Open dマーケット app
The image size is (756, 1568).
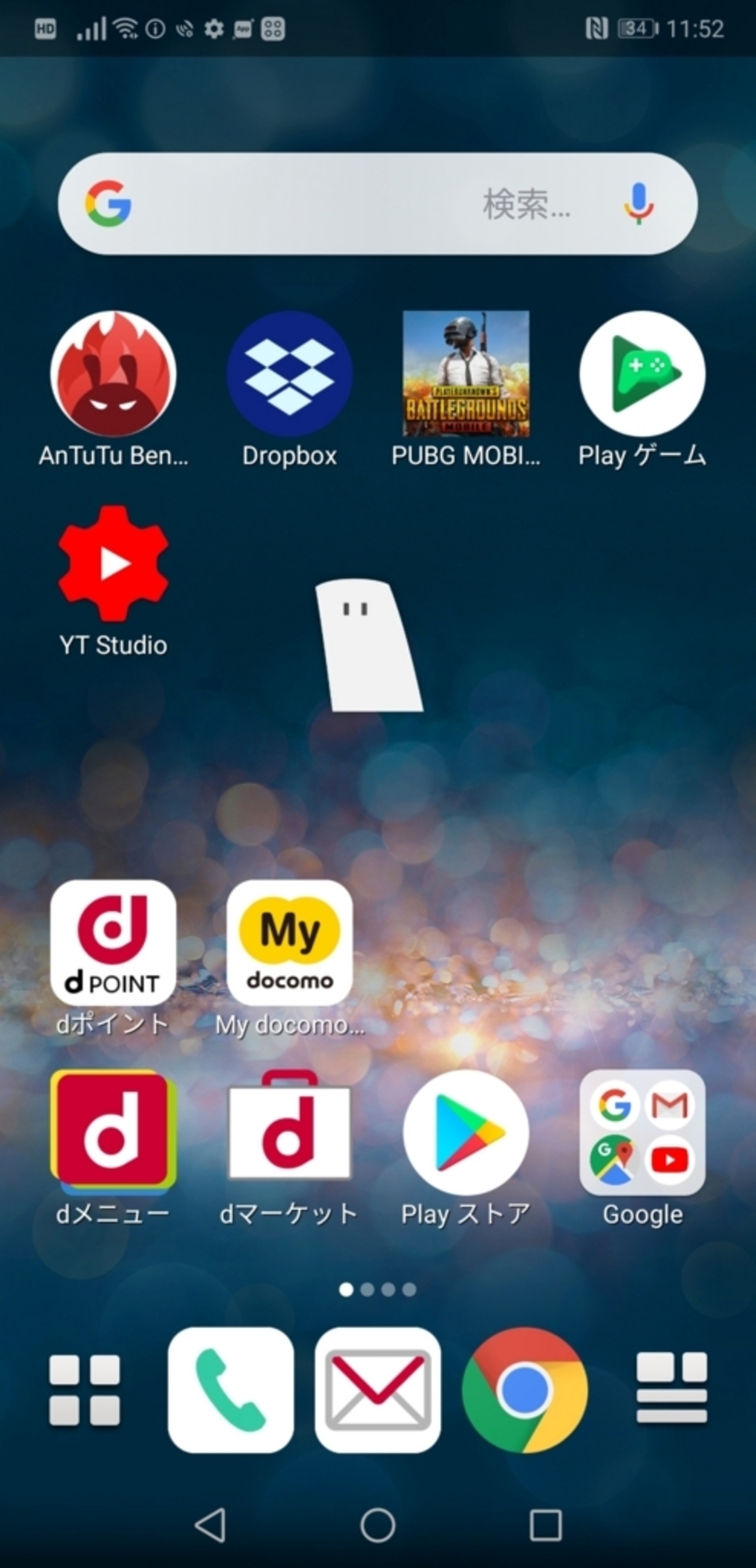click(290, 1131)
